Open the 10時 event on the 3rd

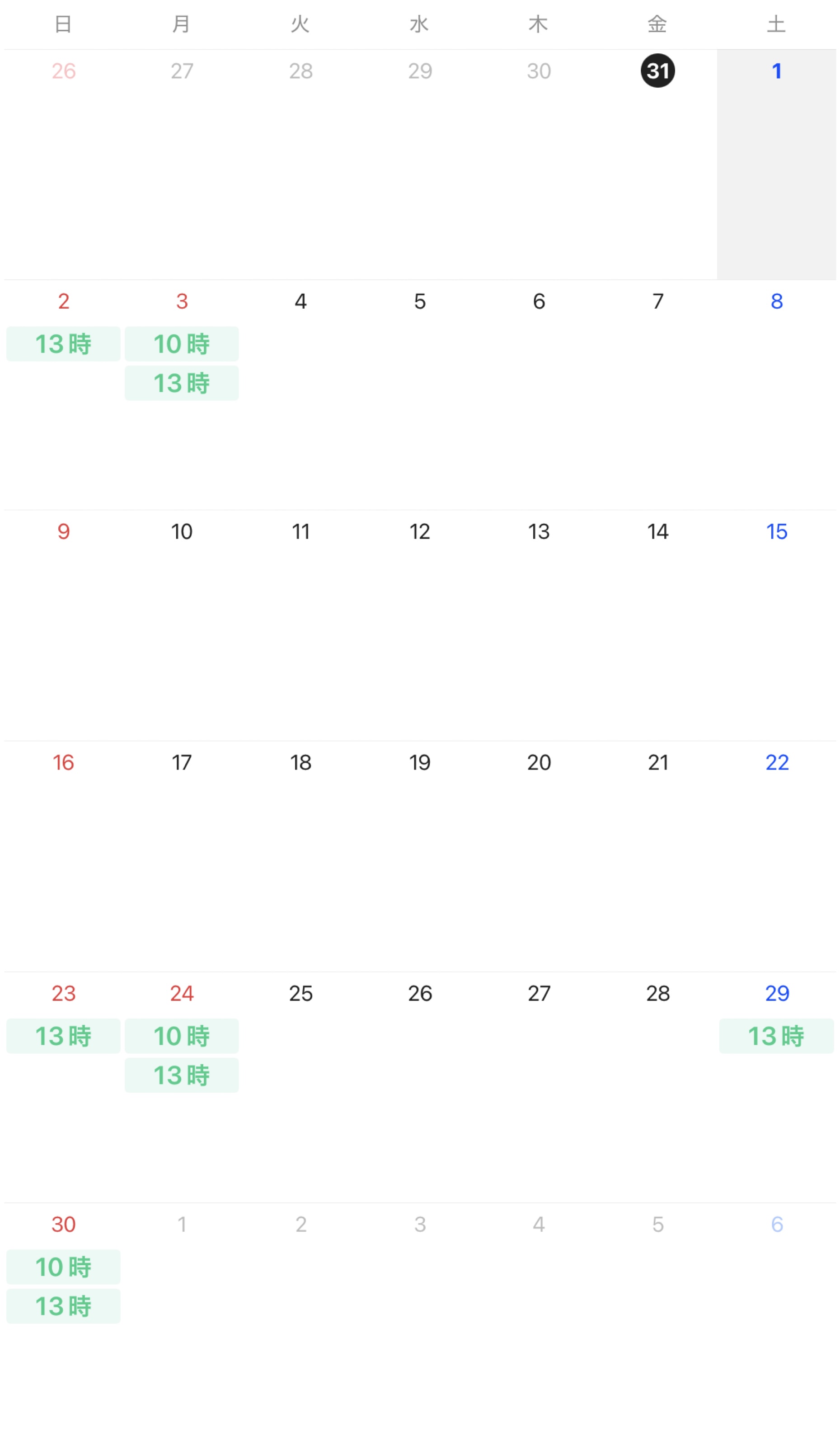tap(181, 344)
